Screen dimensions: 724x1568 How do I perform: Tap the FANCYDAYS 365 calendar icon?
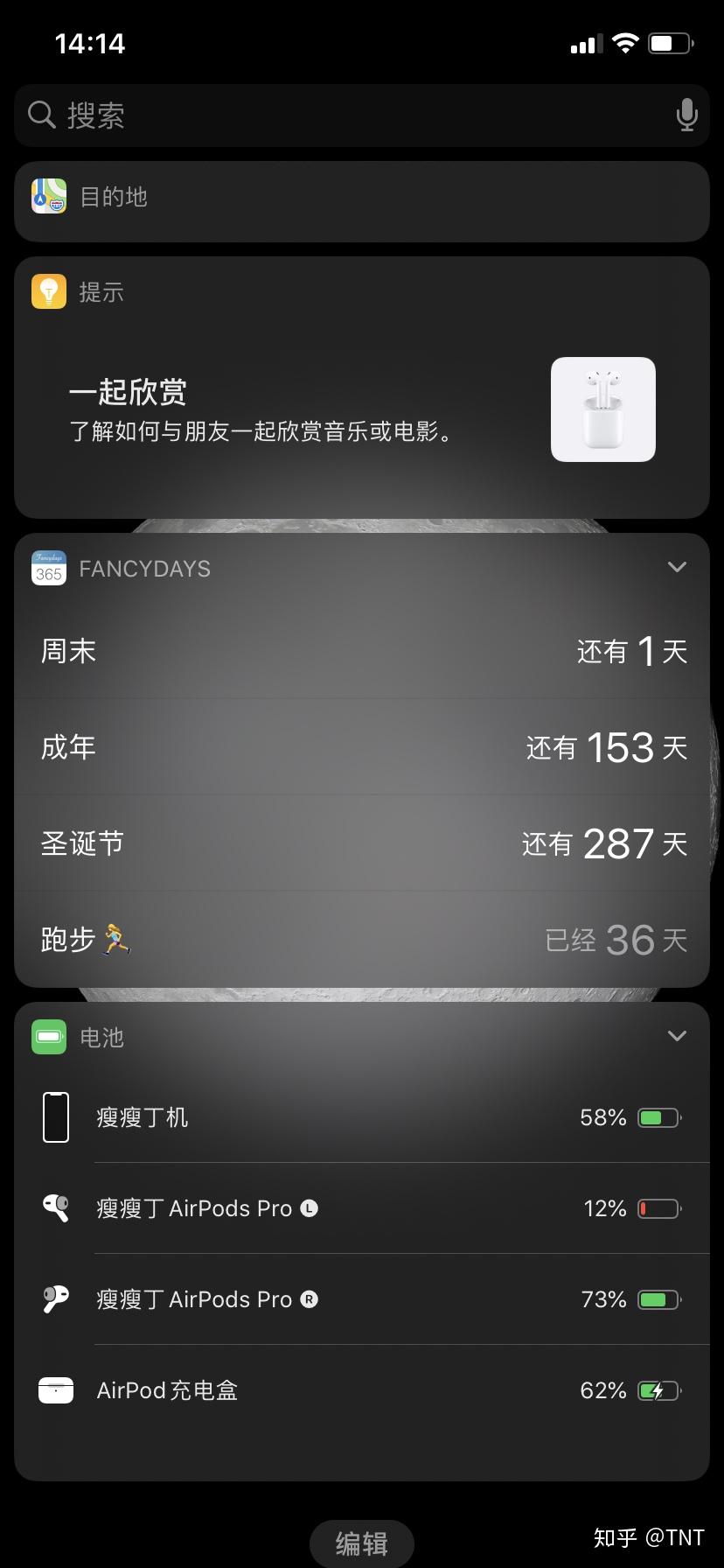coord(48,568)
